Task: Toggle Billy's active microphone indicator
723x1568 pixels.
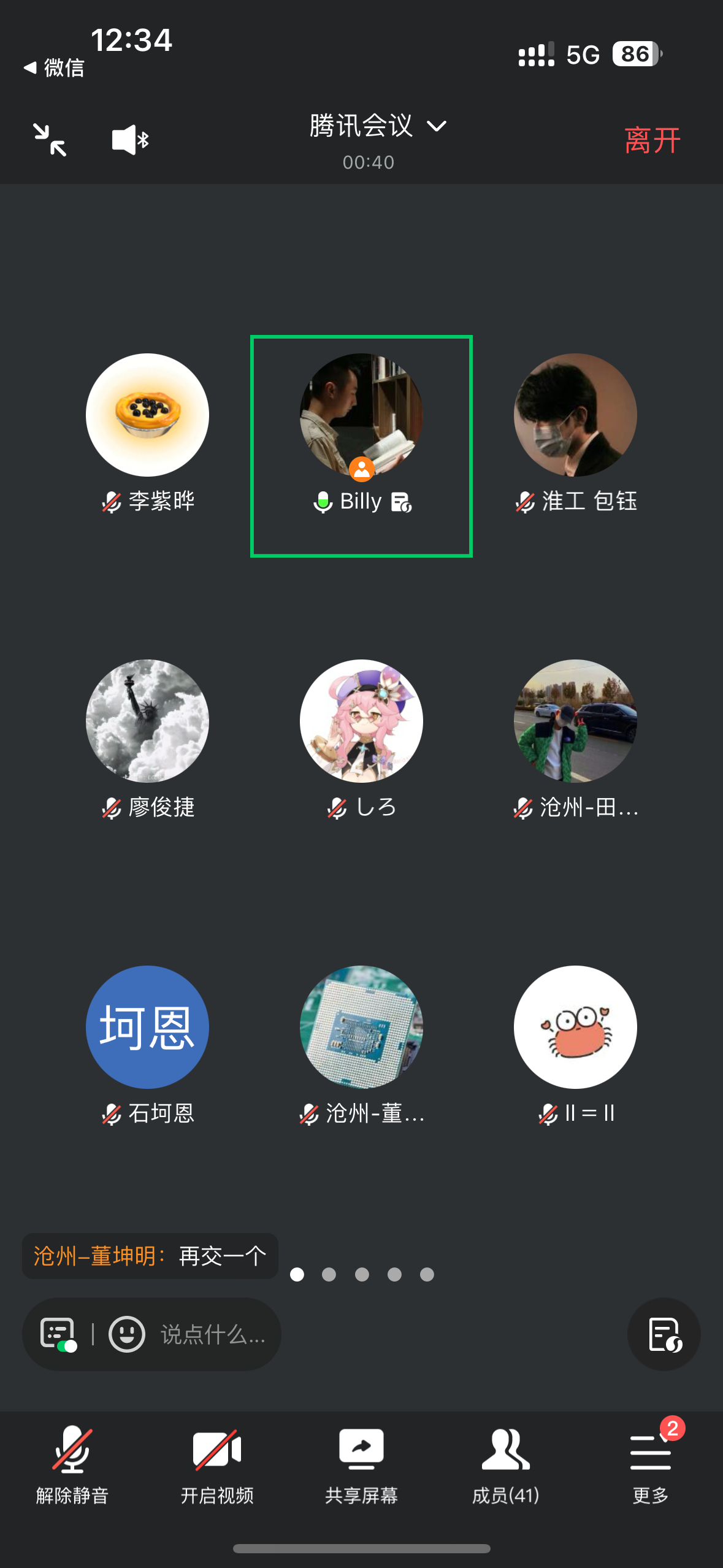Action: [x=323, y=501]
